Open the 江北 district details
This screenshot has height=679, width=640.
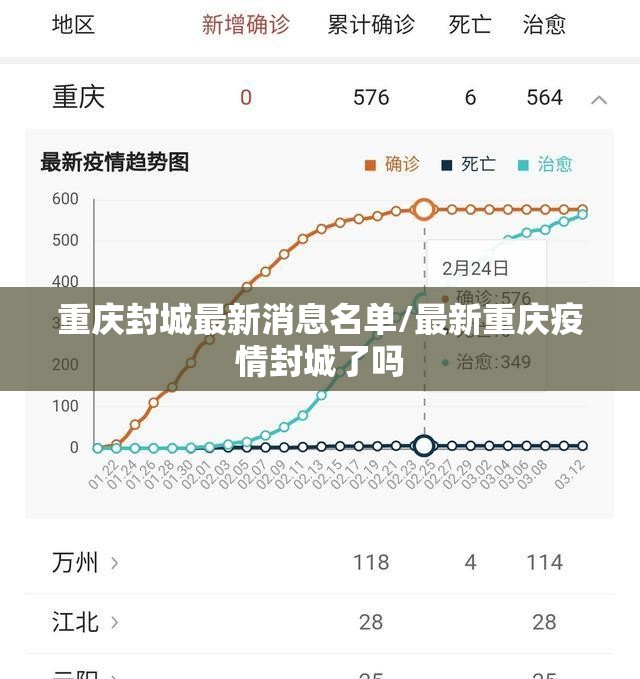click(85, 622)
